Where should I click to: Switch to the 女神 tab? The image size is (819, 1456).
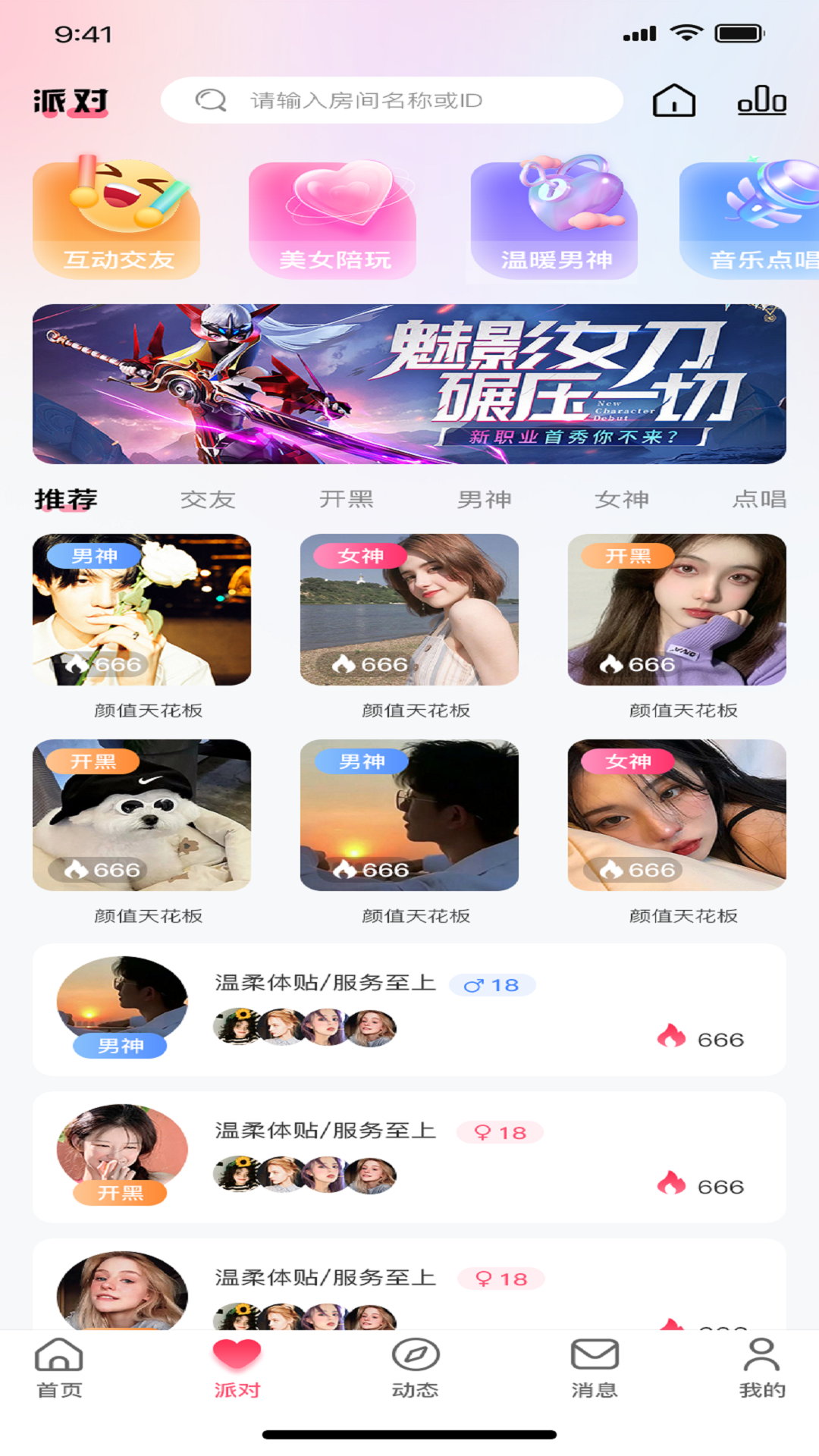pyautogui.click(x=622, y=499)
